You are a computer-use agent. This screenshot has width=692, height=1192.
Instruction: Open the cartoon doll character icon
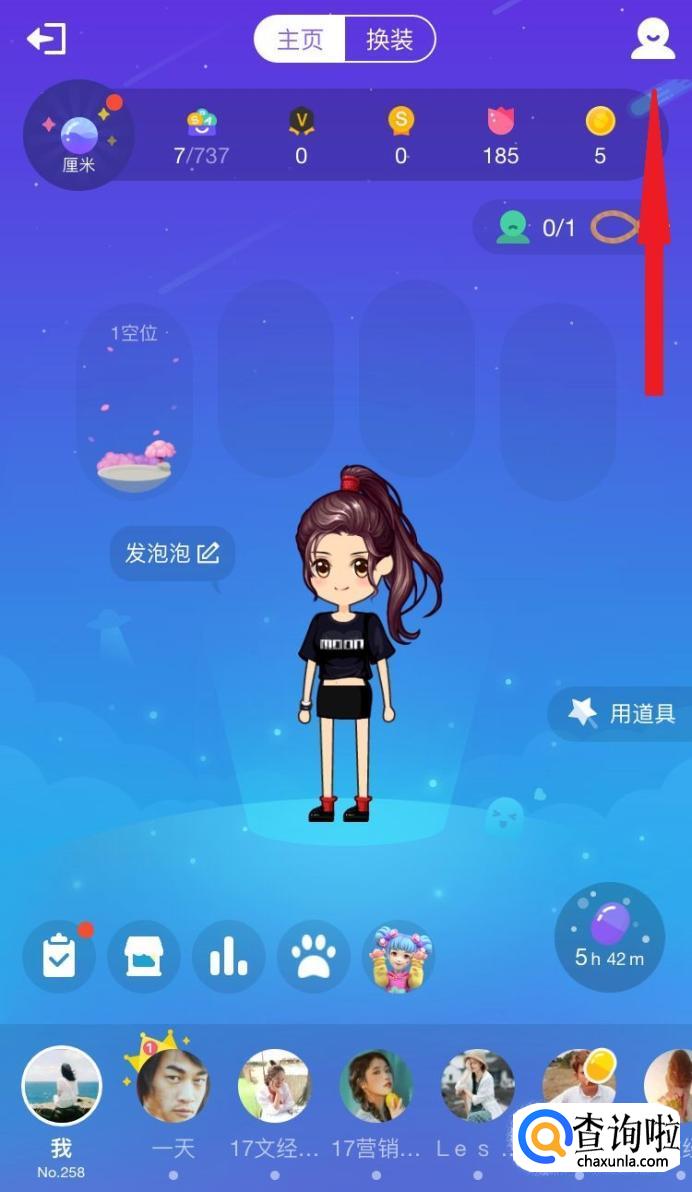399,957
